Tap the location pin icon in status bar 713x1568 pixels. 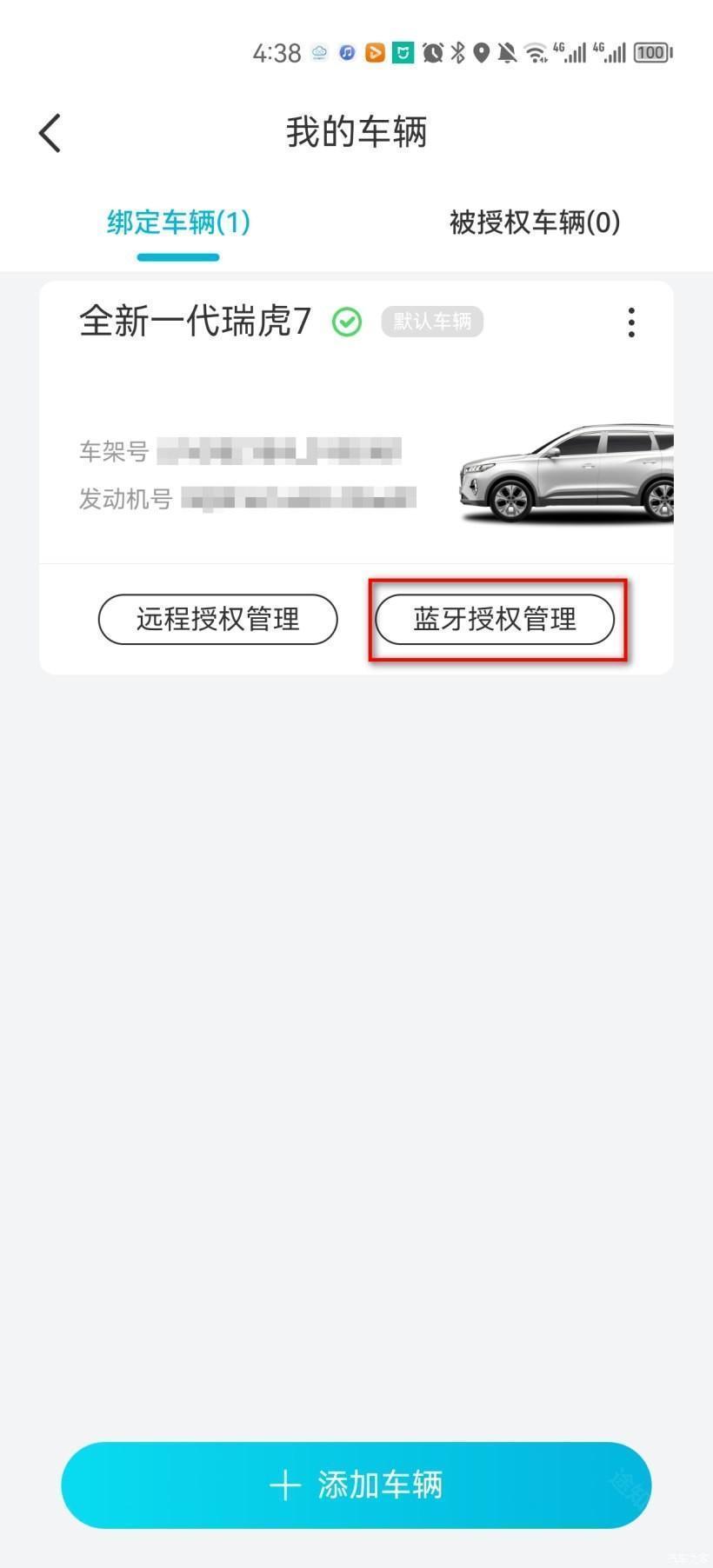481,52
